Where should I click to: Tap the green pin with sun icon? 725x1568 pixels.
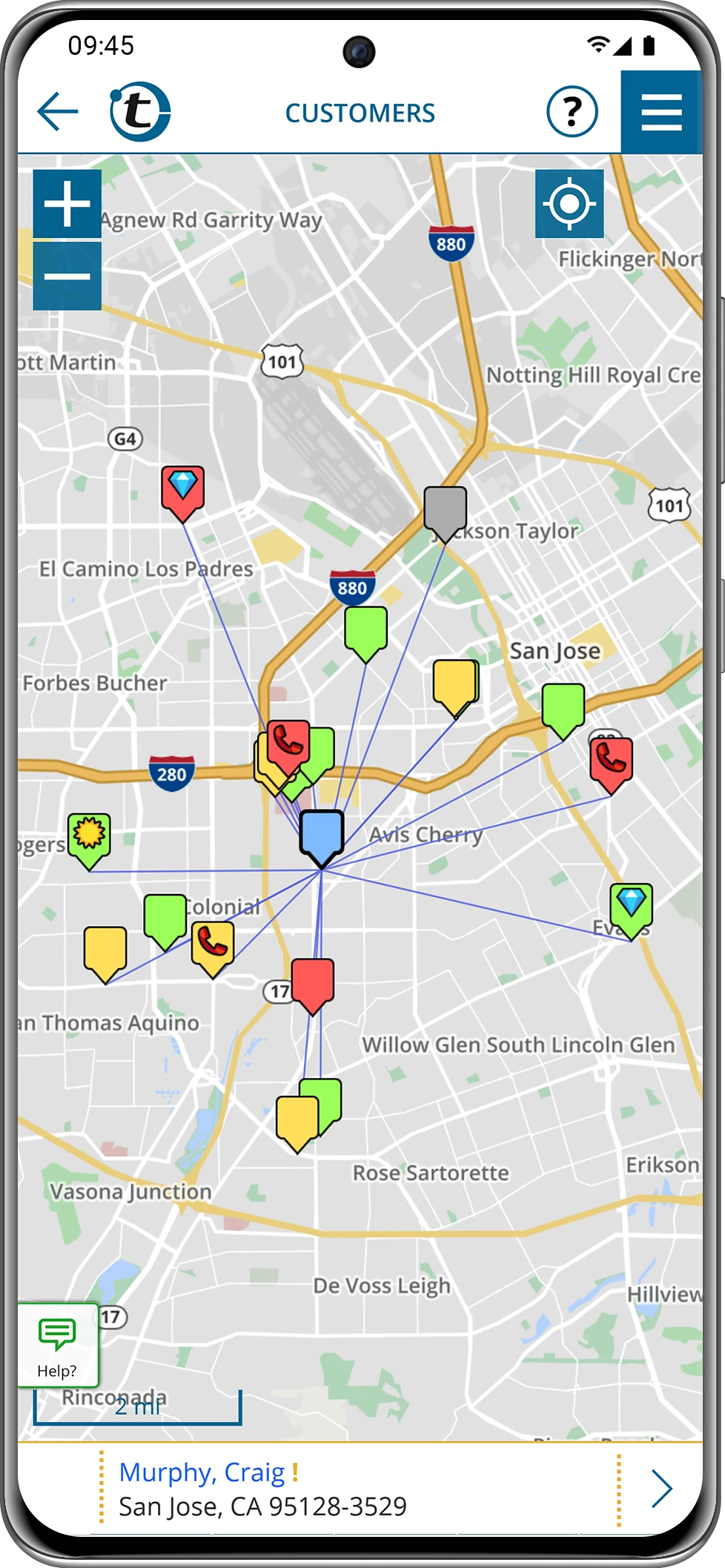point(90,841)
